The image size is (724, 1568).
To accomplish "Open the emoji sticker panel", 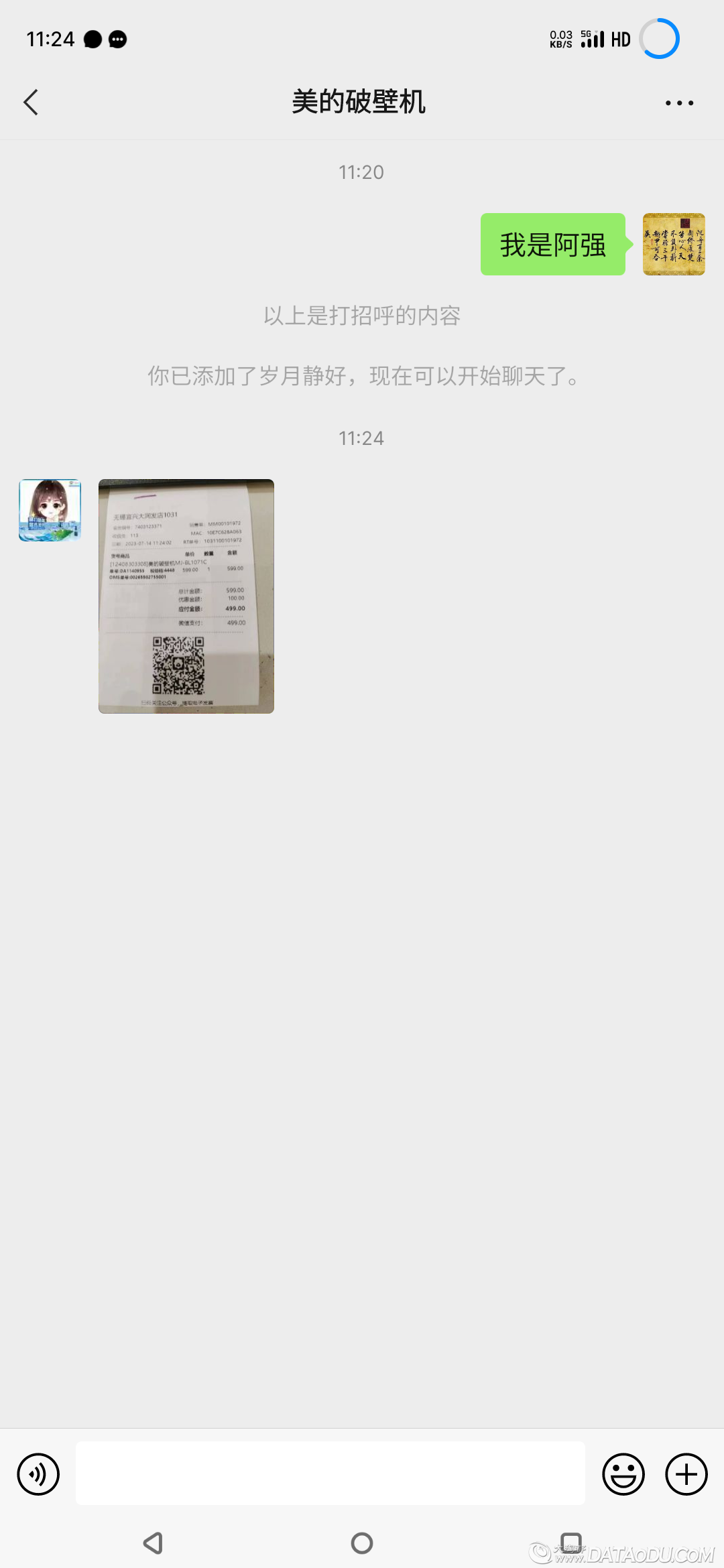I will tap(623, 1474).
